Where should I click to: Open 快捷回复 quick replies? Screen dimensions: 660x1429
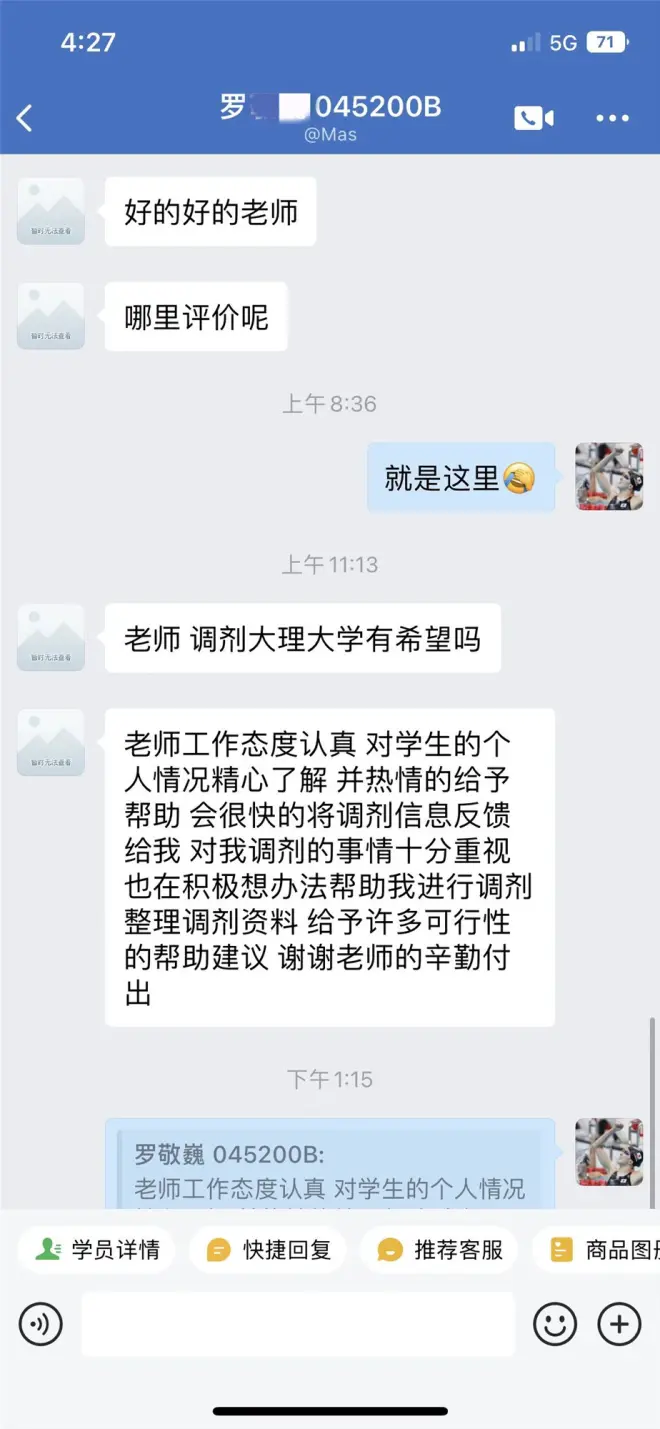[268, 1250]
